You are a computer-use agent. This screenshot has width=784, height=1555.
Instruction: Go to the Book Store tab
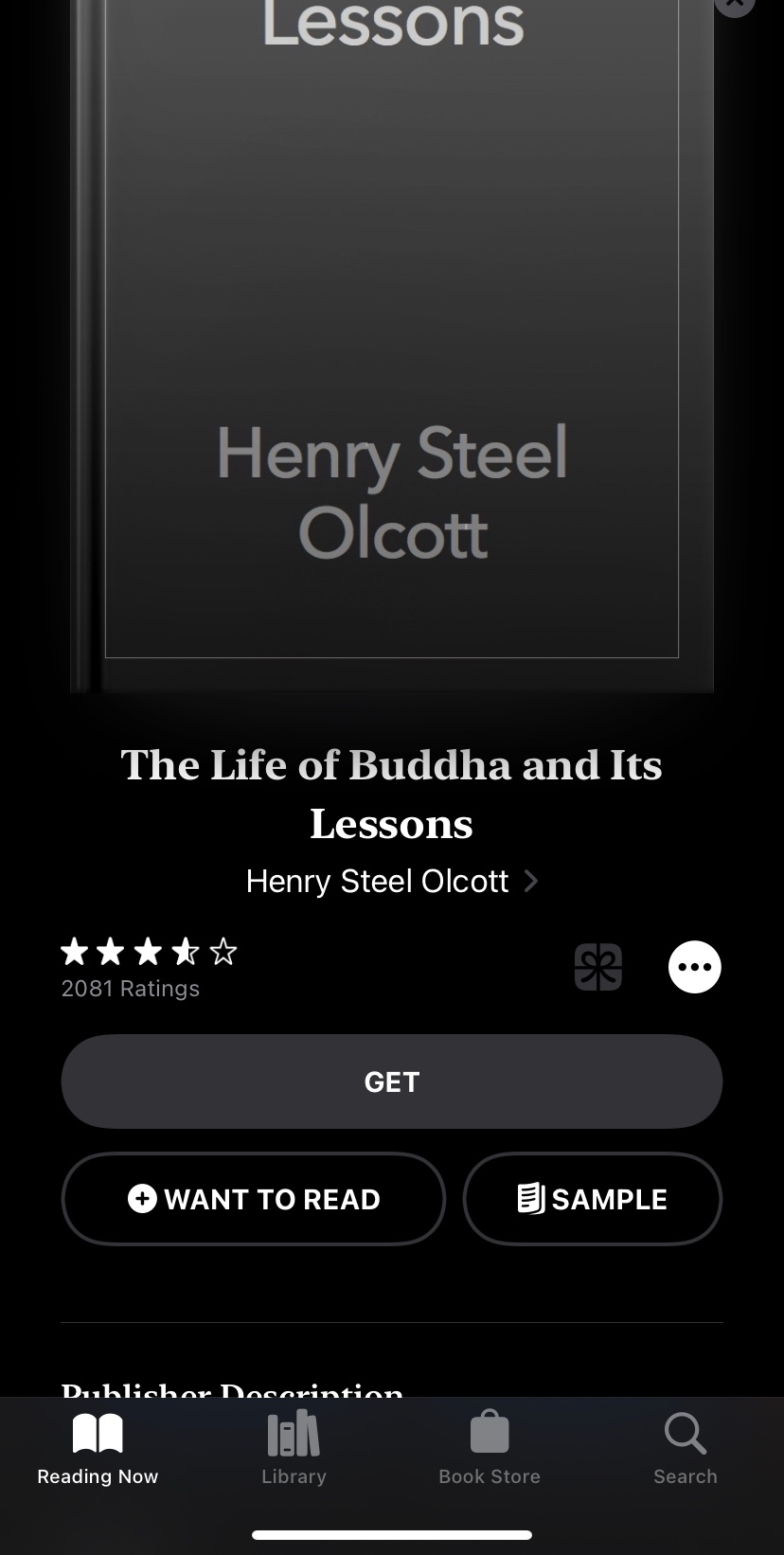click(490, 1449)
